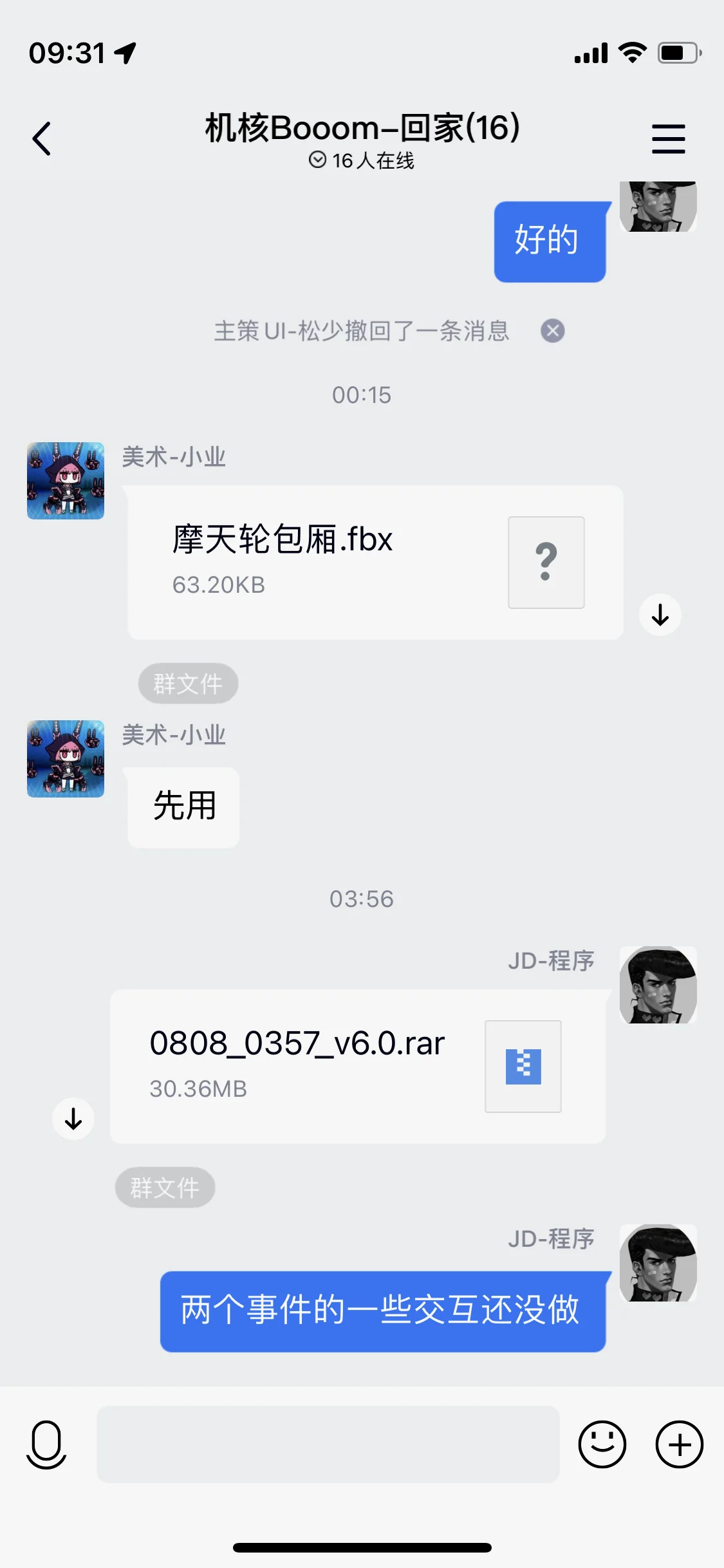The height and width of the screenshot is (1568, 724).
Task: Open the emoji picker
Action: [602, 1444]
